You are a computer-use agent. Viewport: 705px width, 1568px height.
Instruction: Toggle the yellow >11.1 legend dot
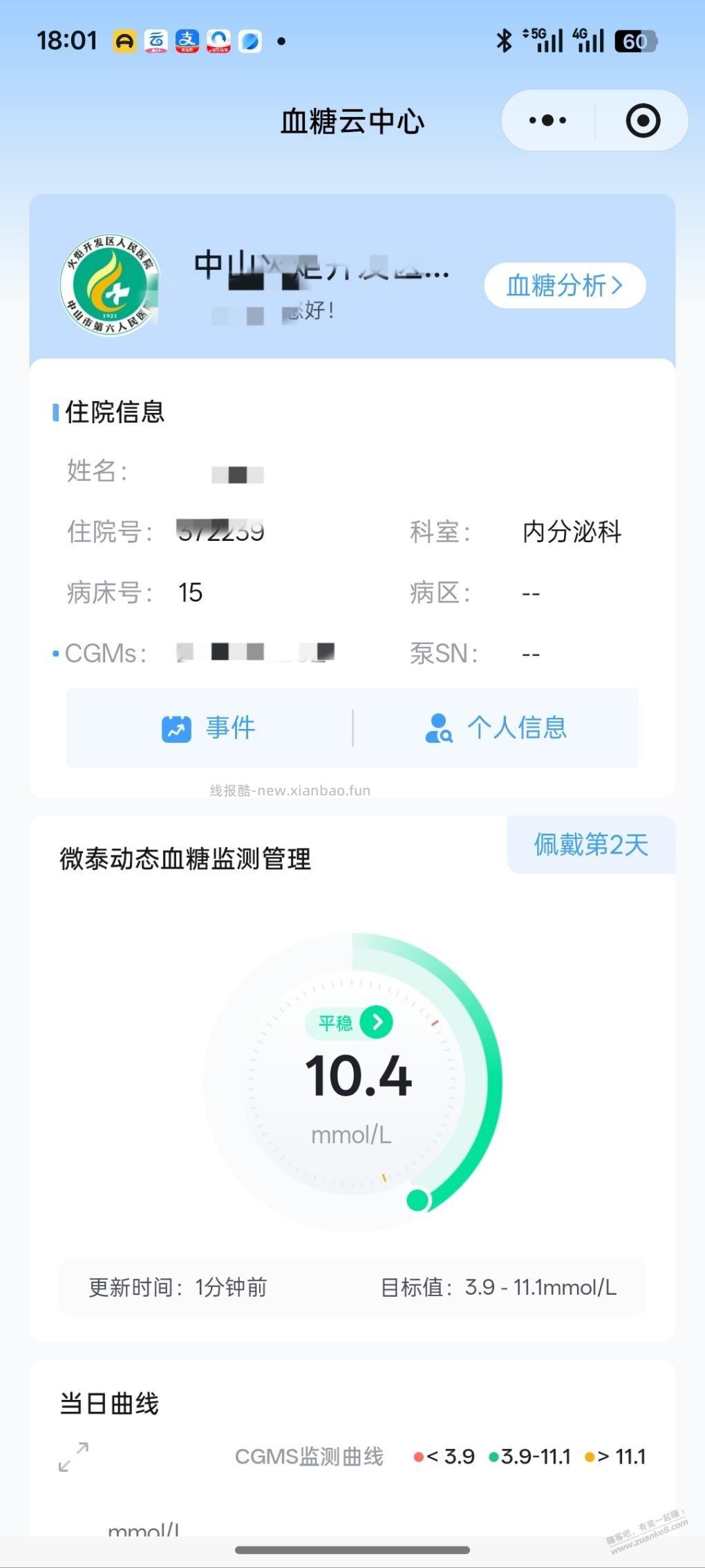tap(588, 1457)
